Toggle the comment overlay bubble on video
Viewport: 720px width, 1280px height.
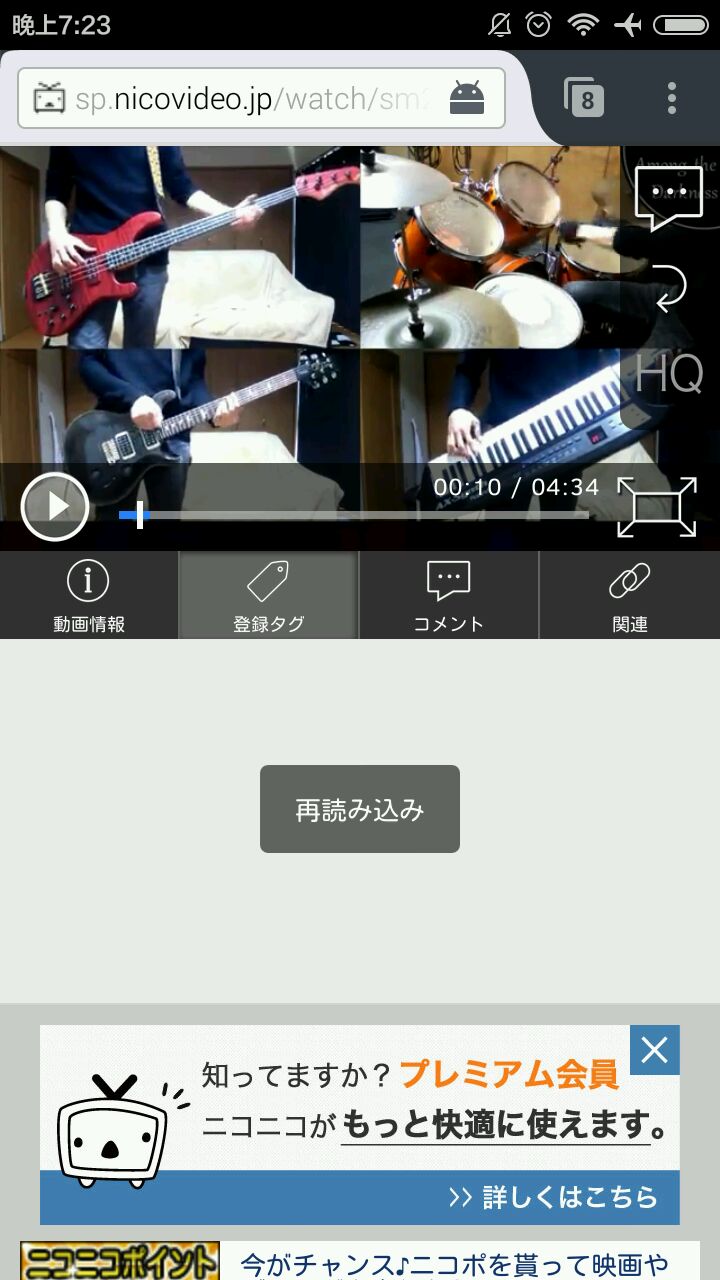pos(669,196)
